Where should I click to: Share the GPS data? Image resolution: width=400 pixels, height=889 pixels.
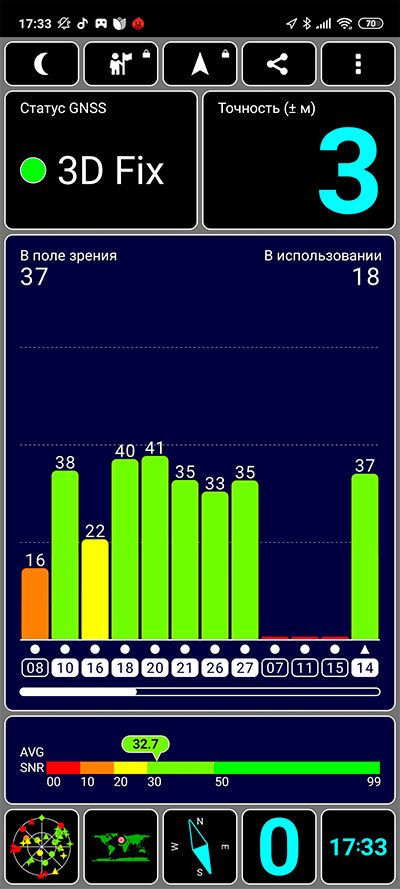click(x=279, y=64)
